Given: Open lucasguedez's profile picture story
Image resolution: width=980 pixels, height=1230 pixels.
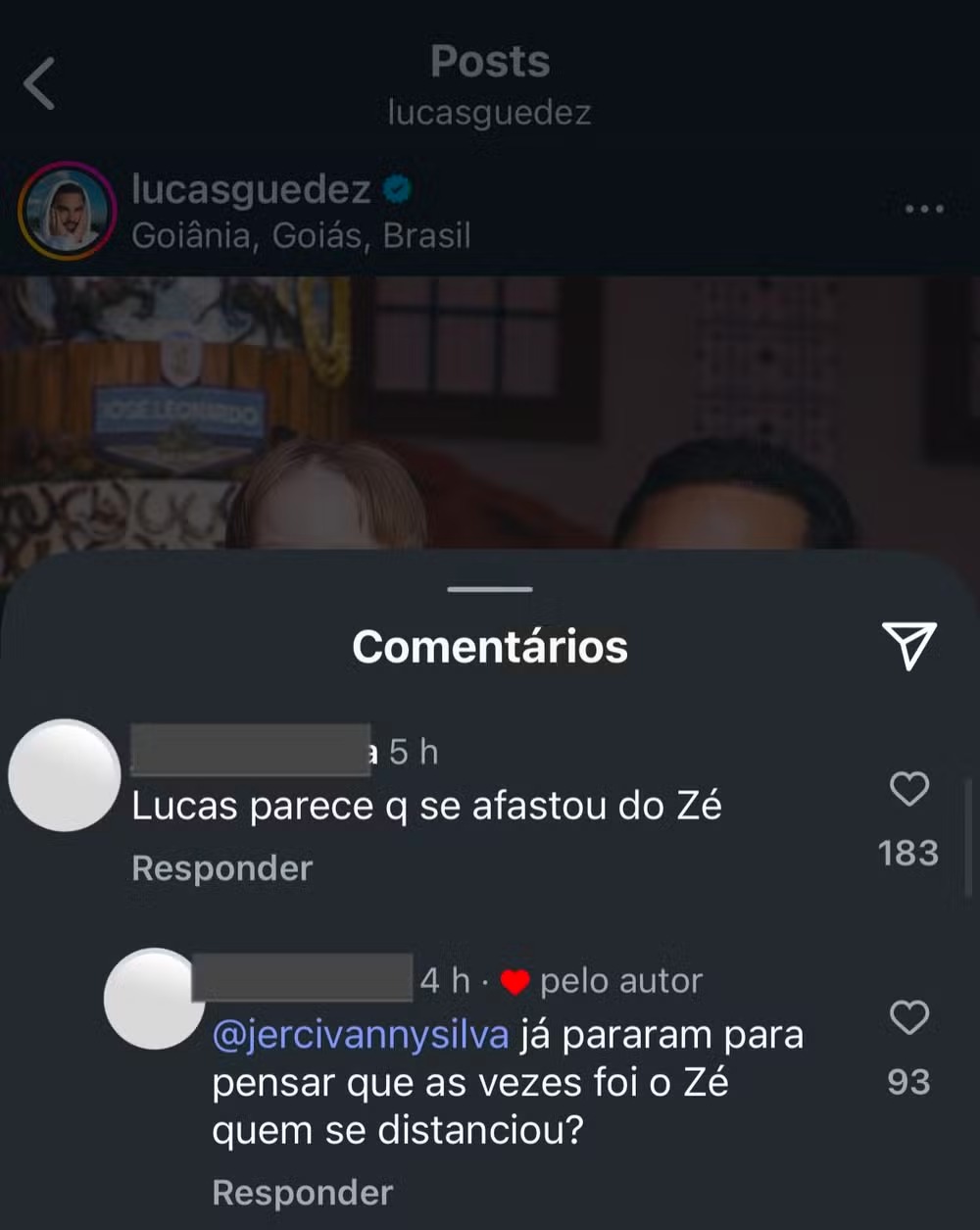Looking at the screenshot, I should pyautogui.click(x=67, y=210).
